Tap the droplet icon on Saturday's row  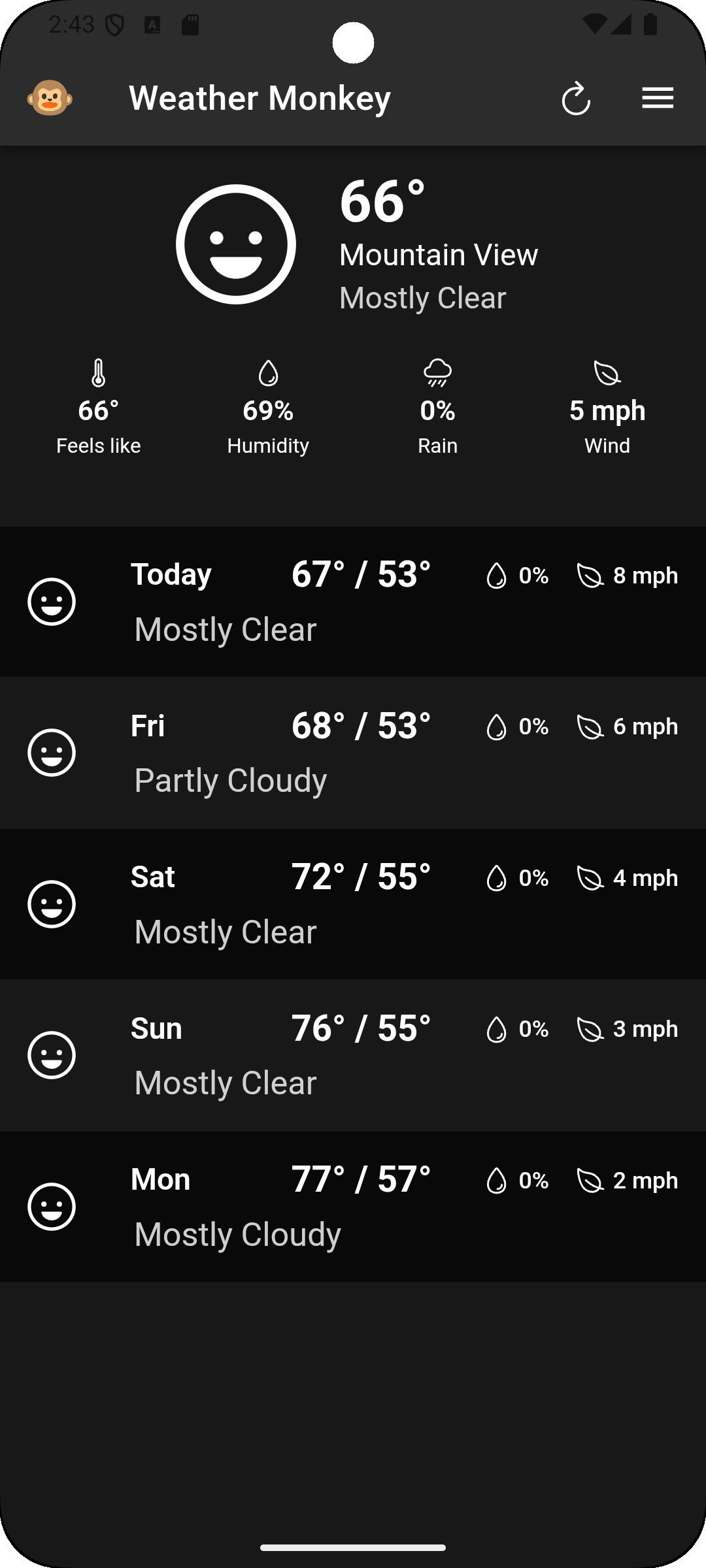pos(496,878)
